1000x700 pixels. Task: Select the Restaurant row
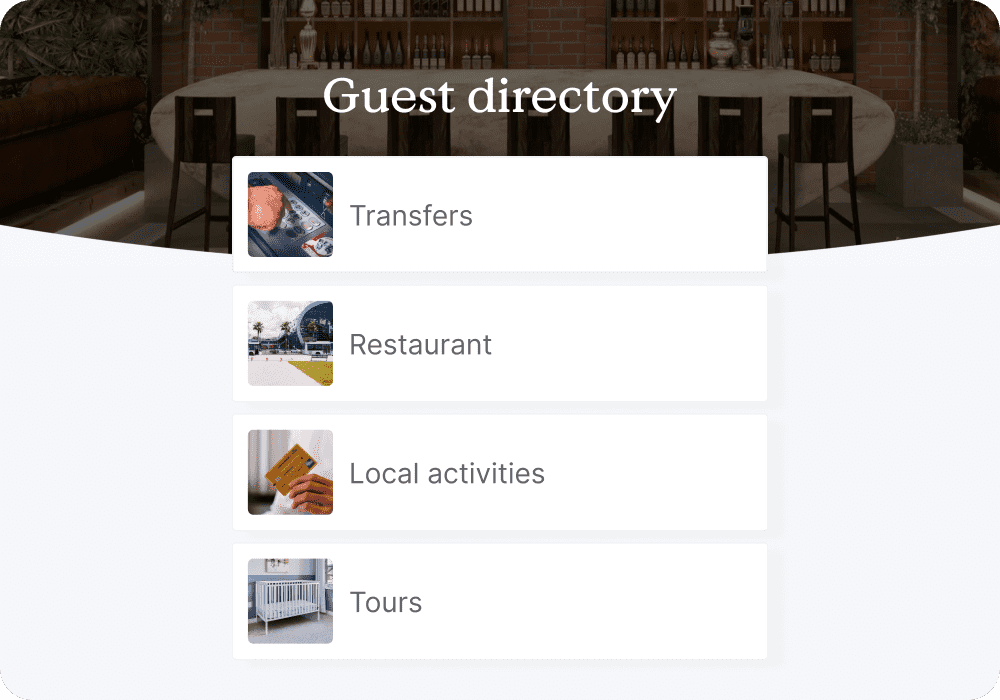tap(499, 344)
